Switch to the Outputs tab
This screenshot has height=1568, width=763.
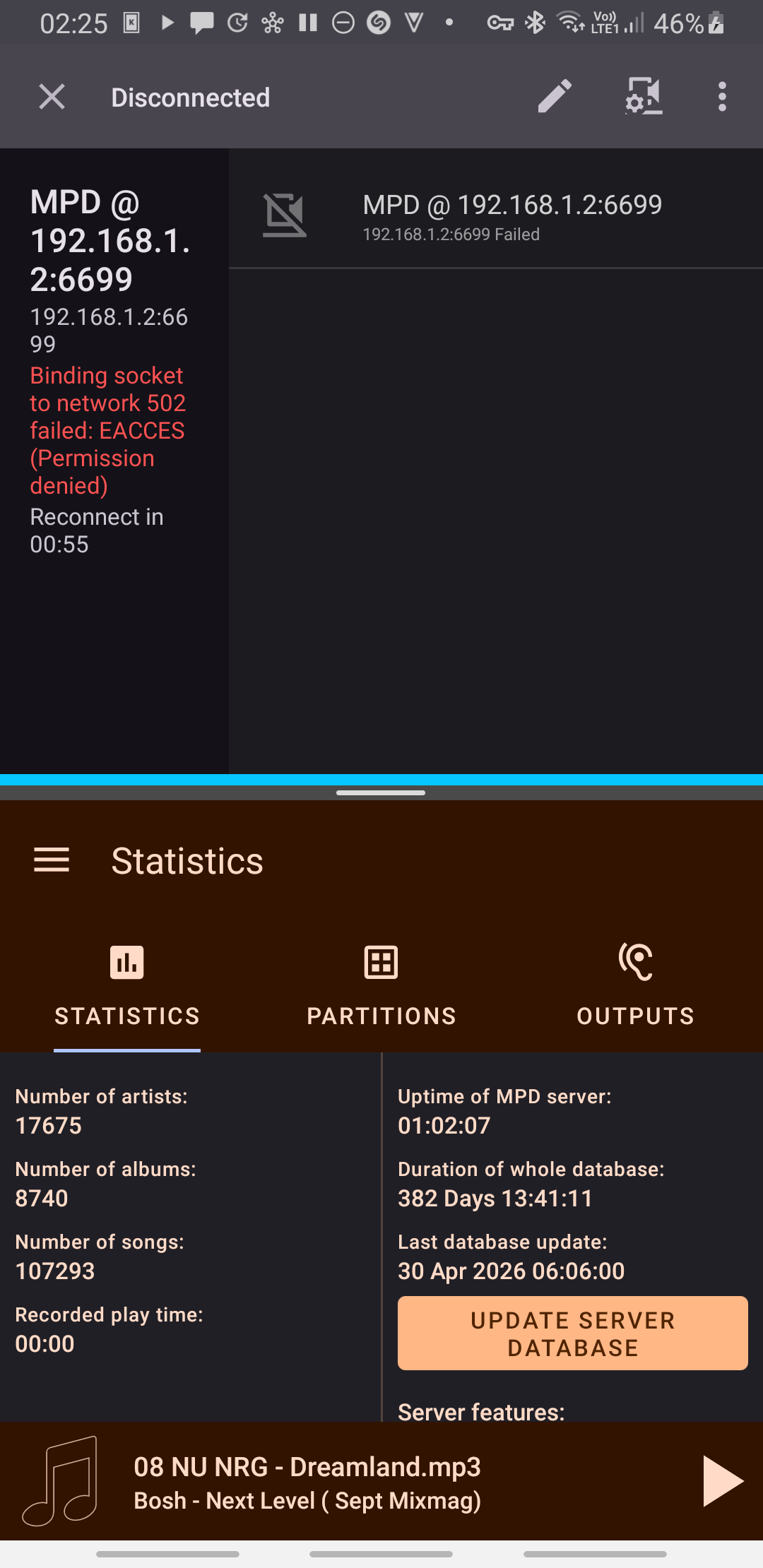(x=636, y=986)
